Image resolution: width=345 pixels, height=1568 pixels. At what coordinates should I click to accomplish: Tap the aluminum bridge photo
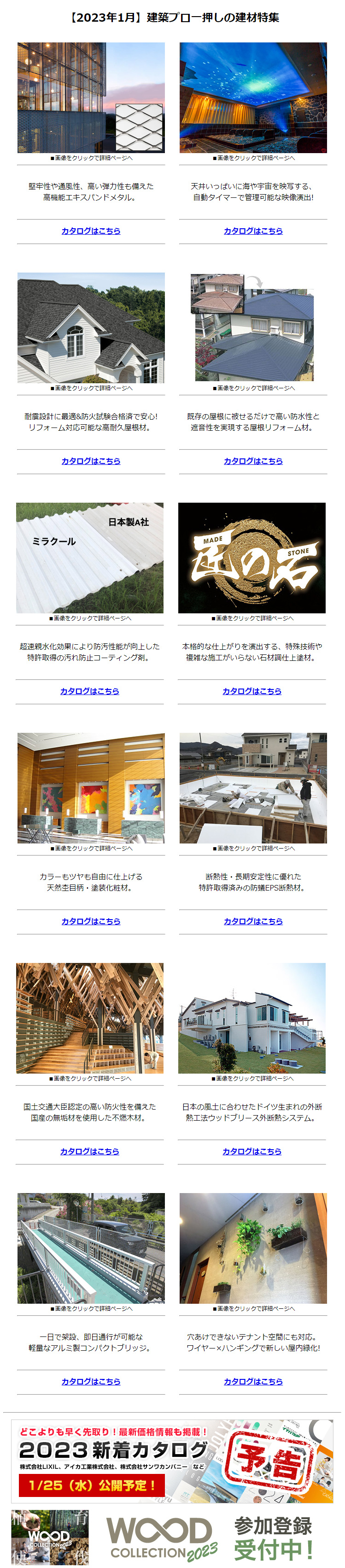[91, 1248]
